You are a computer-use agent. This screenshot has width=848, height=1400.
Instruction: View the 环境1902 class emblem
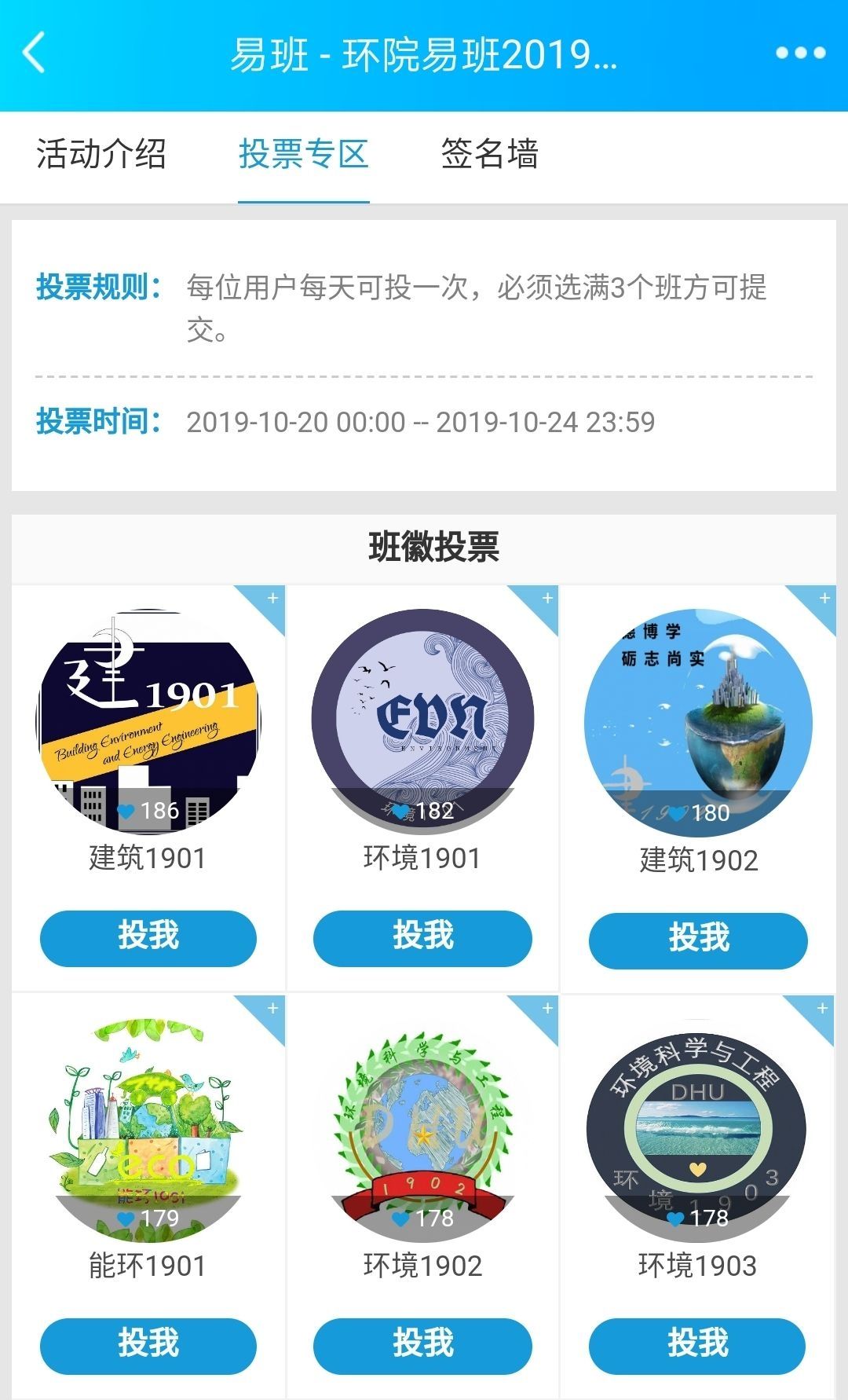click(x=422, y=1128)
